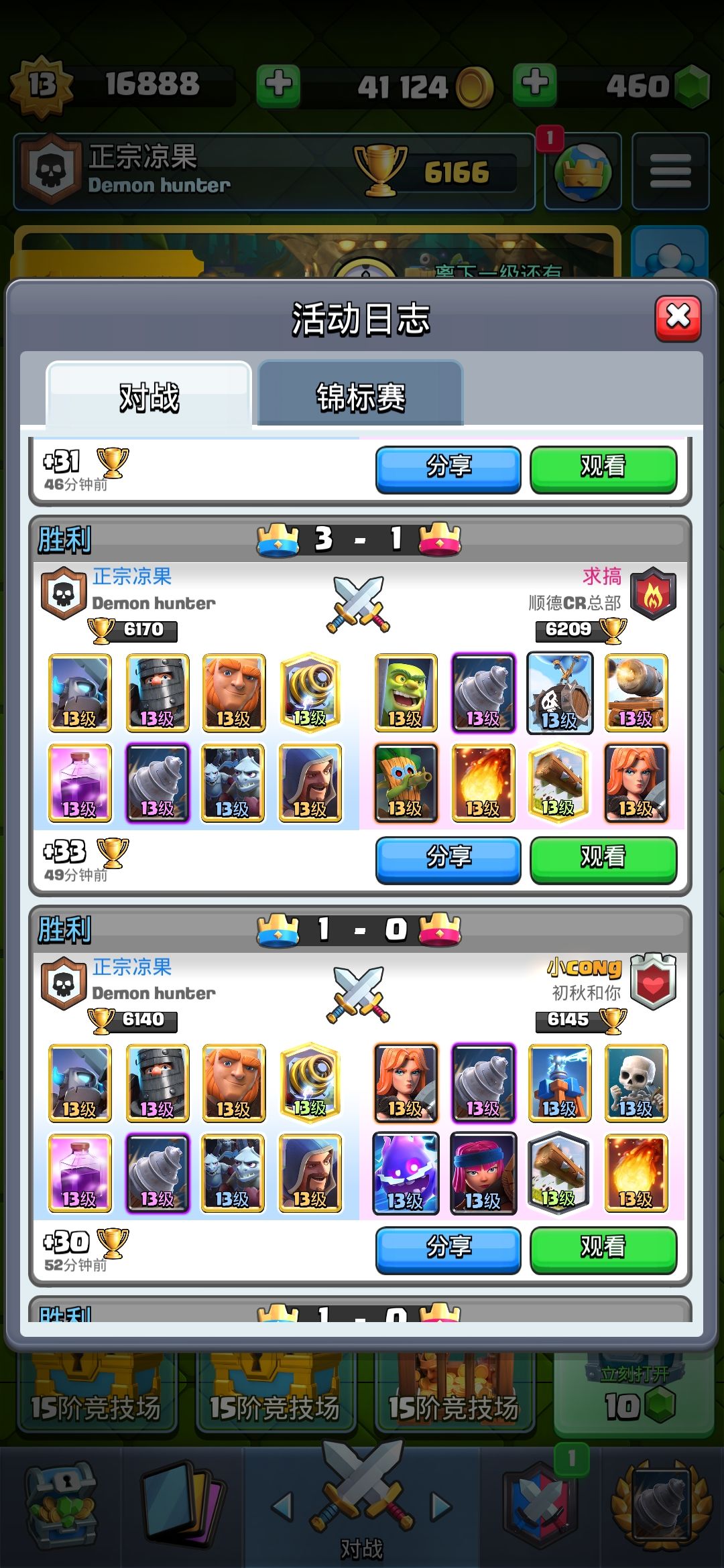Tap the Mega Knight card thumbnail

point(78,693)
